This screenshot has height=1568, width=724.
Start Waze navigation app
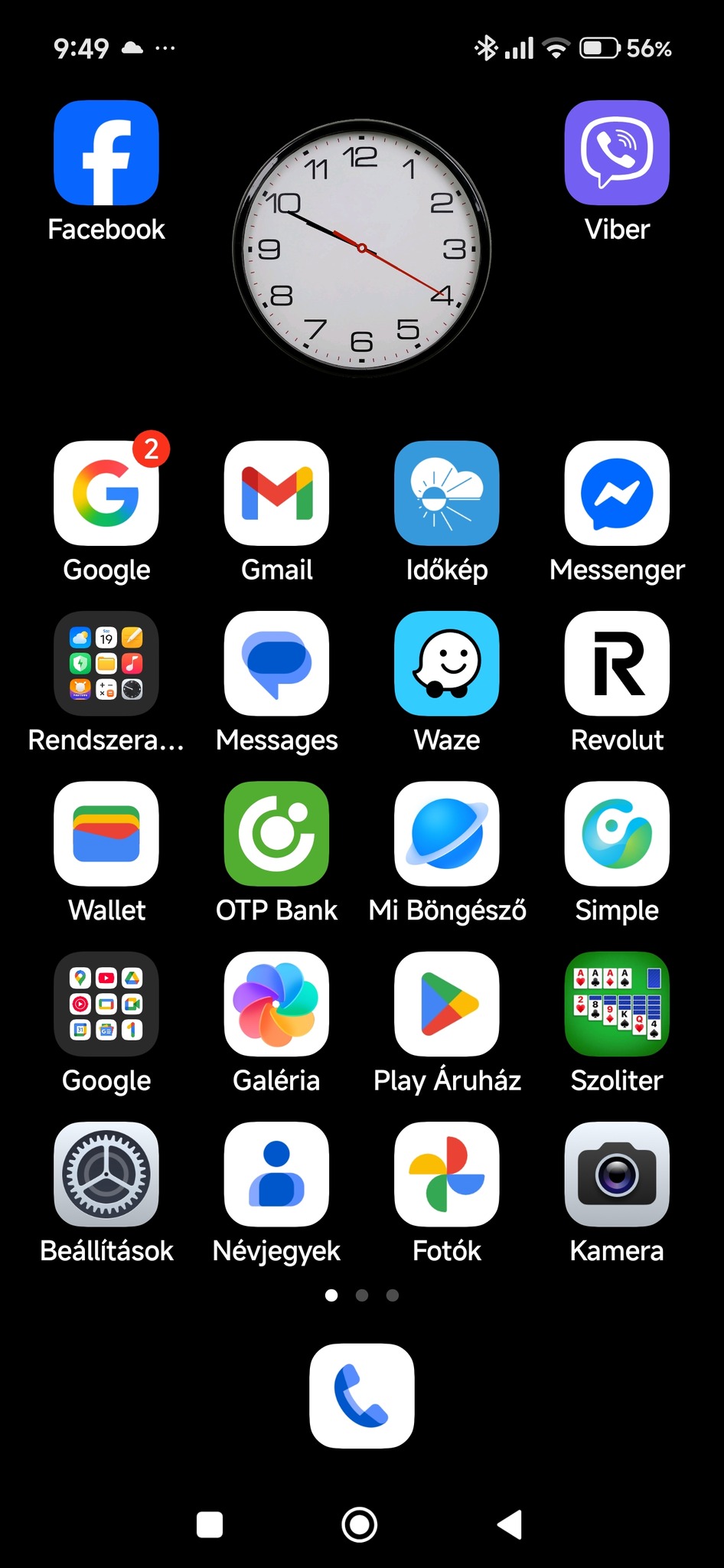(x=447, y=663)
